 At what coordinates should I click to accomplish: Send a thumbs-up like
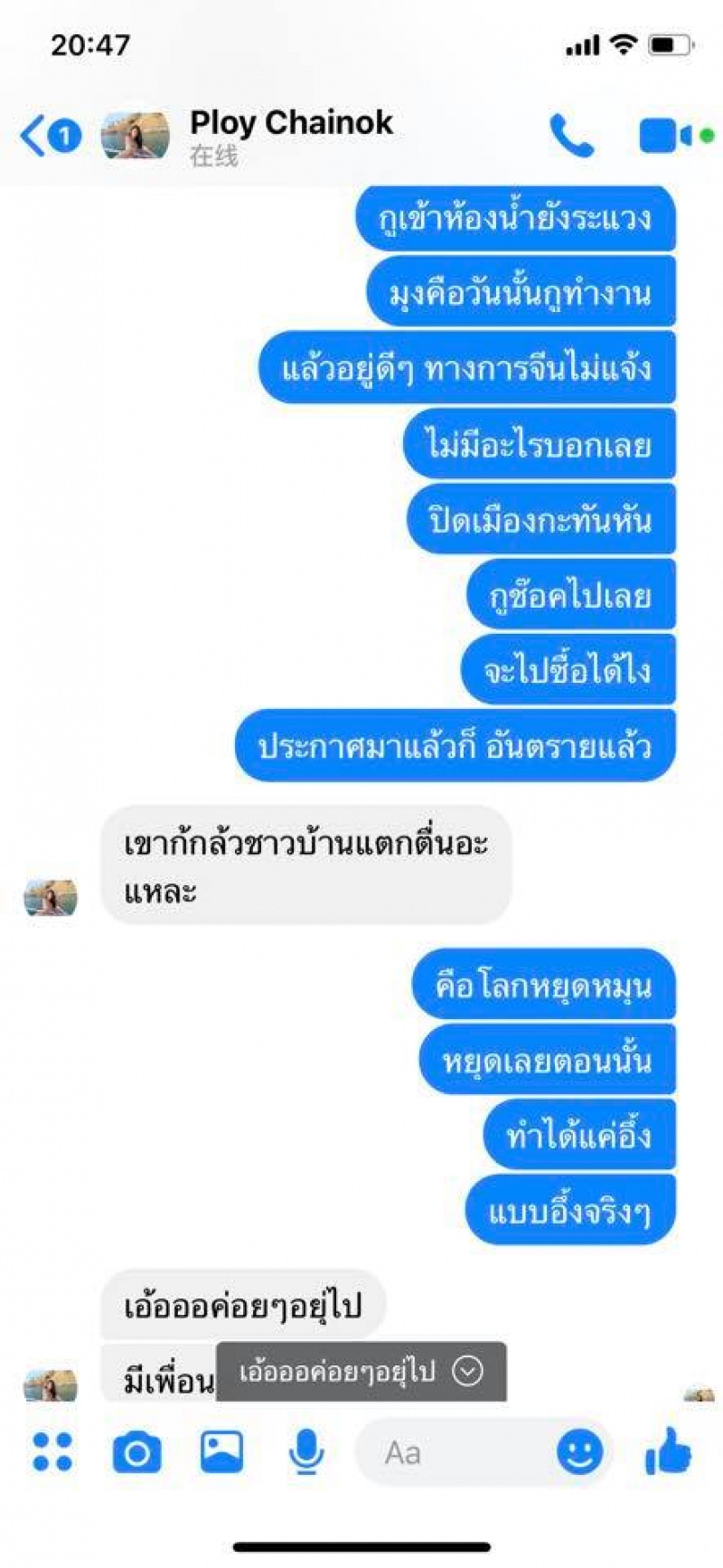[669, 1450]
